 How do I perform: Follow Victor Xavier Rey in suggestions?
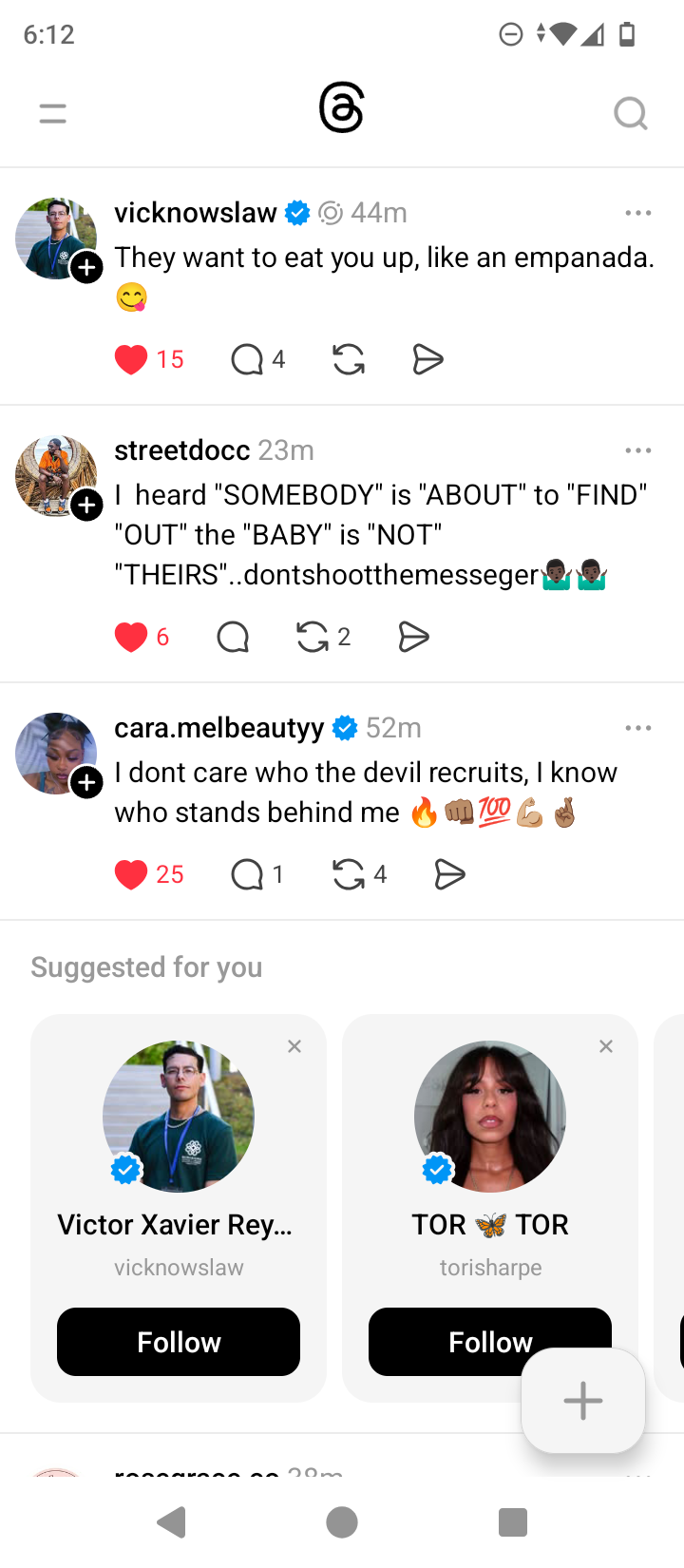tap(179, 1342)
